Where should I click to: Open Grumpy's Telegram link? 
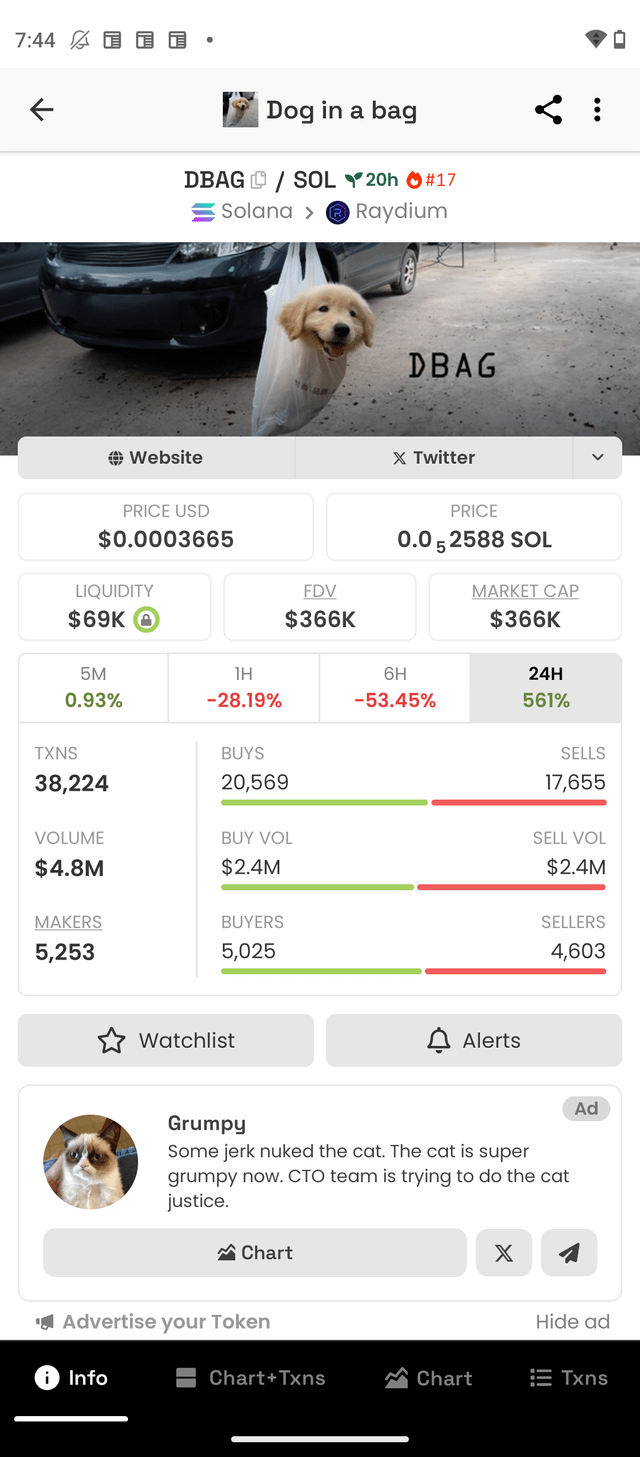[x=569, y=1253]
